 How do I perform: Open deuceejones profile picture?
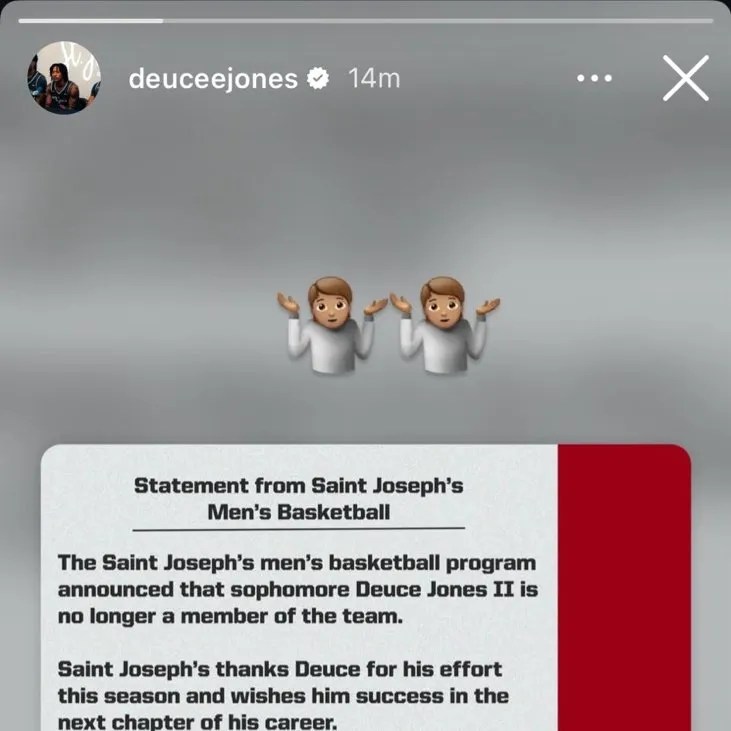coord(64,78)
